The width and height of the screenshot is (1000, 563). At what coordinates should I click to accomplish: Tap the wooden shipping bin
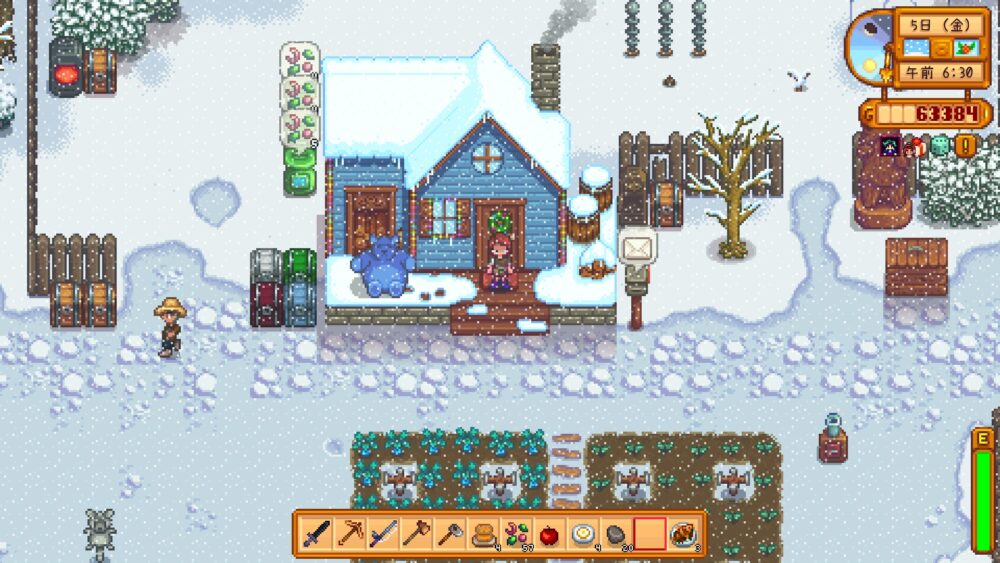916,266
